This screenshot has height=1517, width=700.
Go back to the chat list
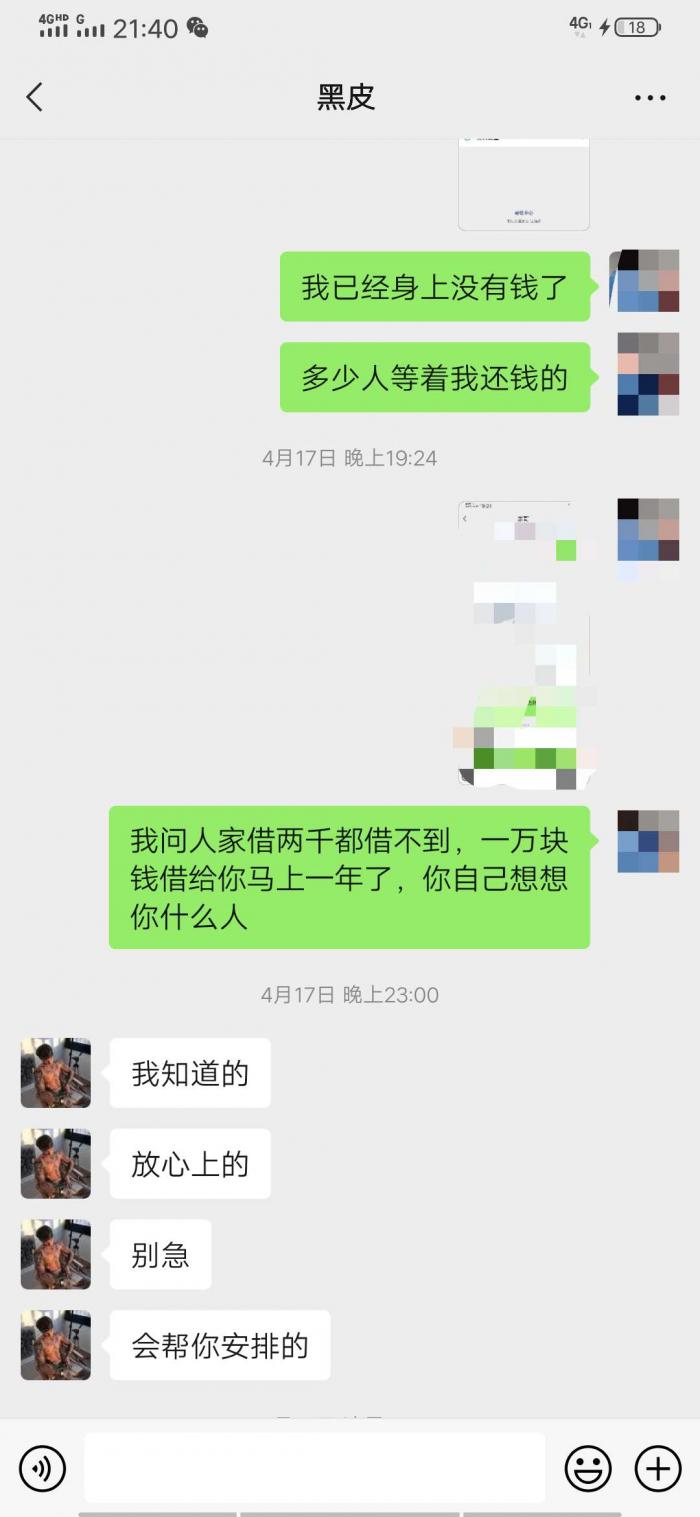pos(35,97)
